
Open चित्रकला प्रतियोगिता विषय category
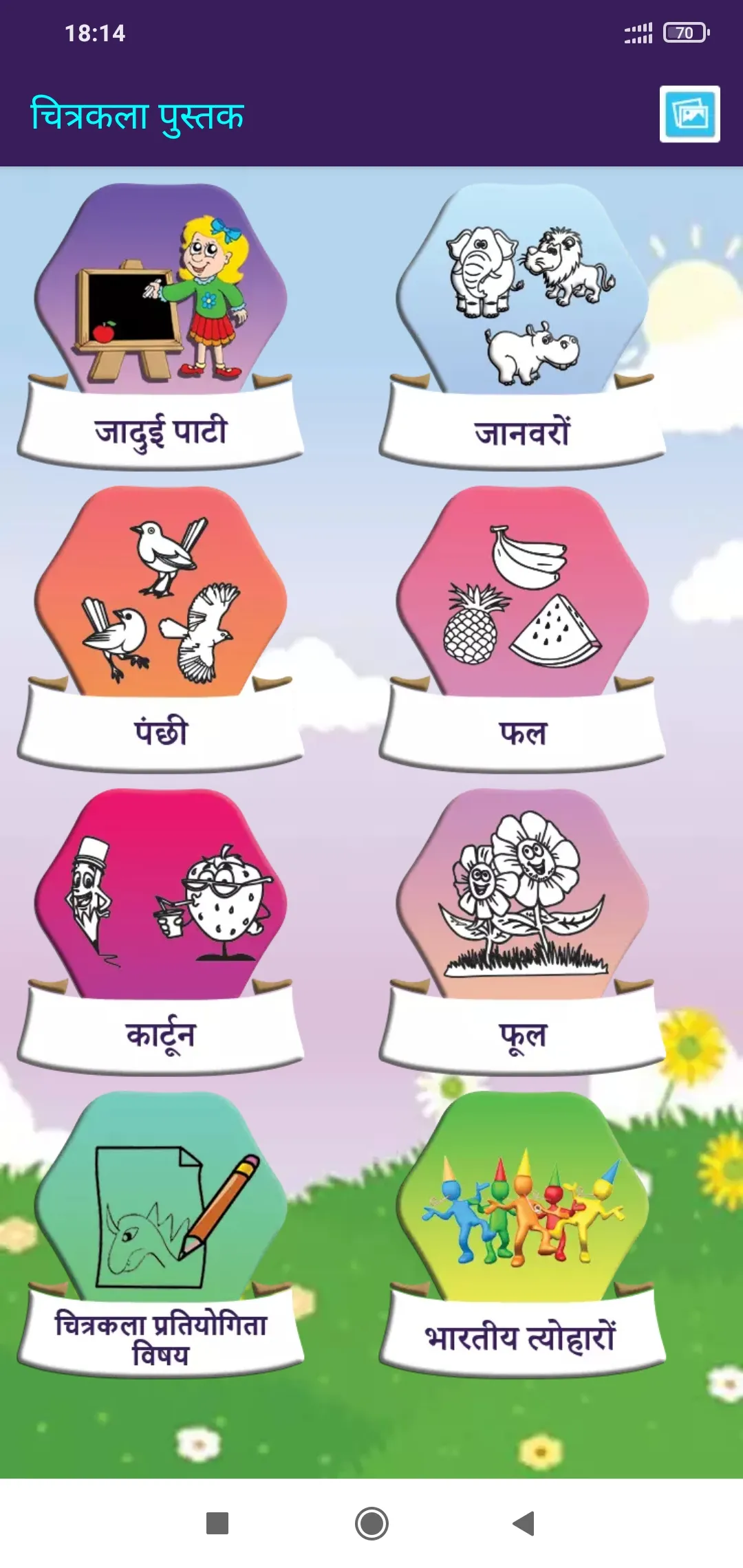click(160, 1234)
